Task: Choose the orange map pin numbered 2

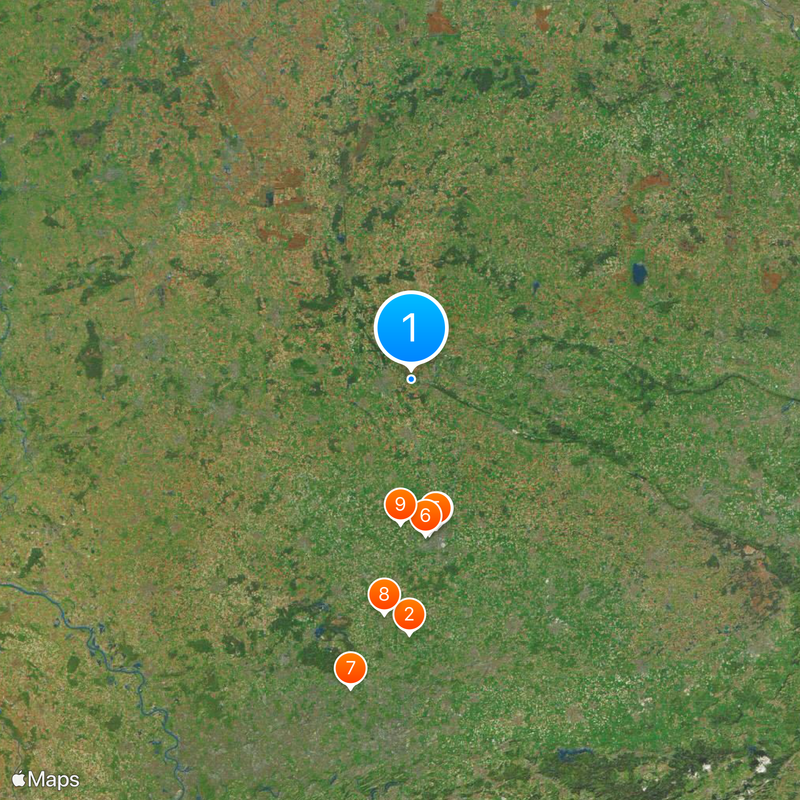Action: (408, 614)
